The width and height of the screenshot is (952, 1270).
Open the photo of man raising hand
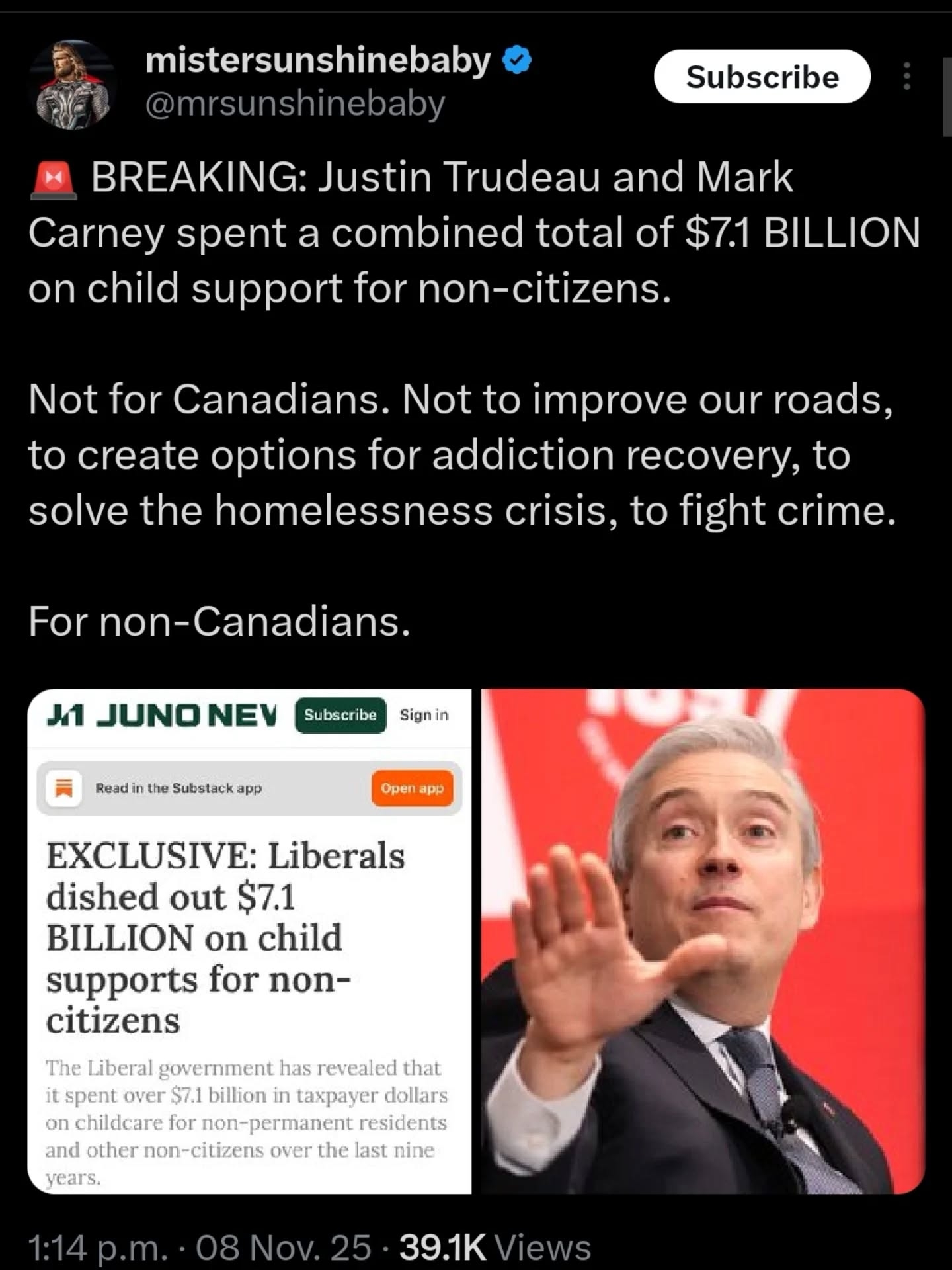(702, 941)
